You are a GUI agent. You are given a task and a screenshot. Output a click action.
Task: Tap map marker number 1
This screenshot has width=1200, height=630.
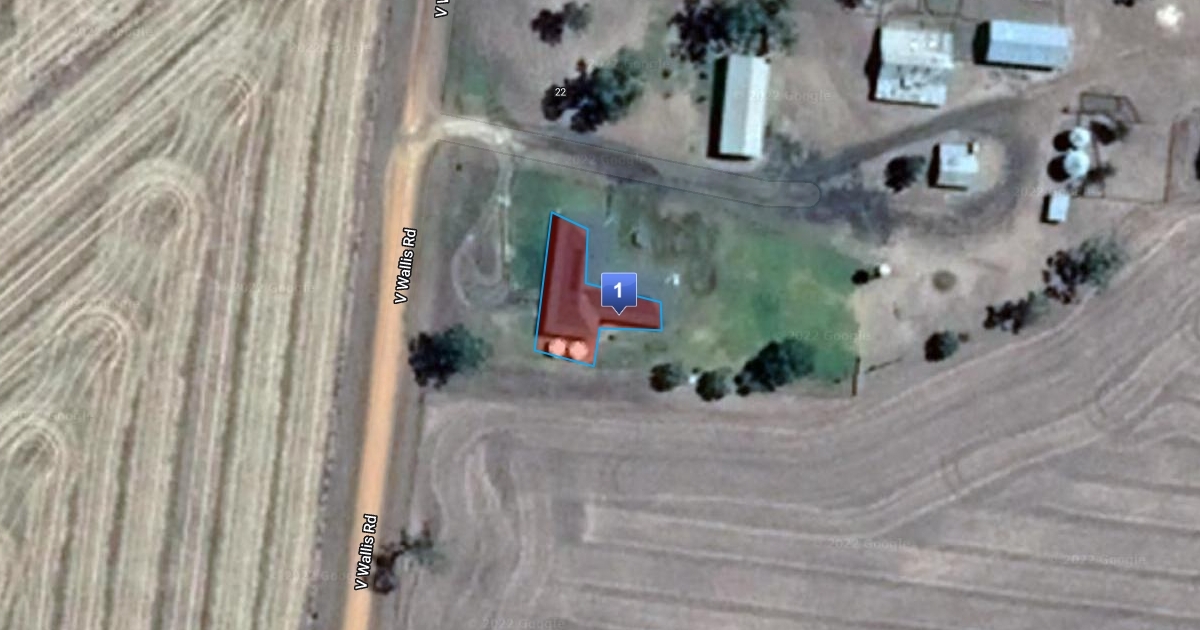[618, 291]
